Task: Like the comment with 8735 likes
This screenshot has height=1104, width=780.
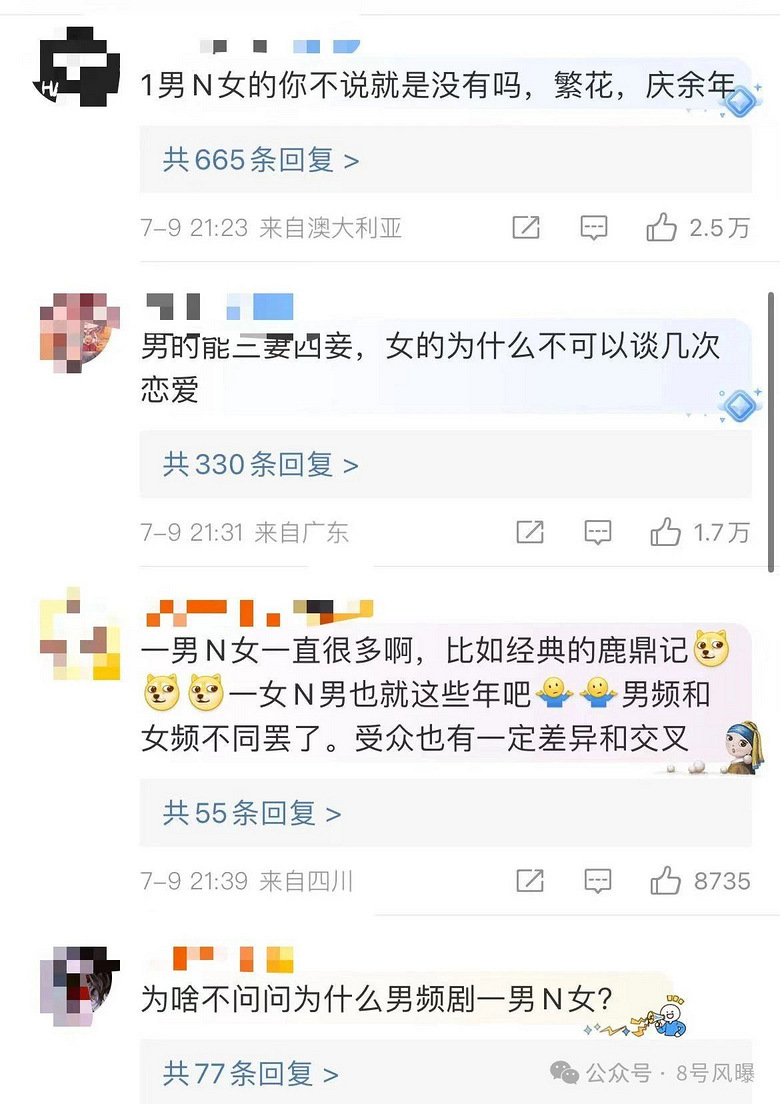Action: 666,881
